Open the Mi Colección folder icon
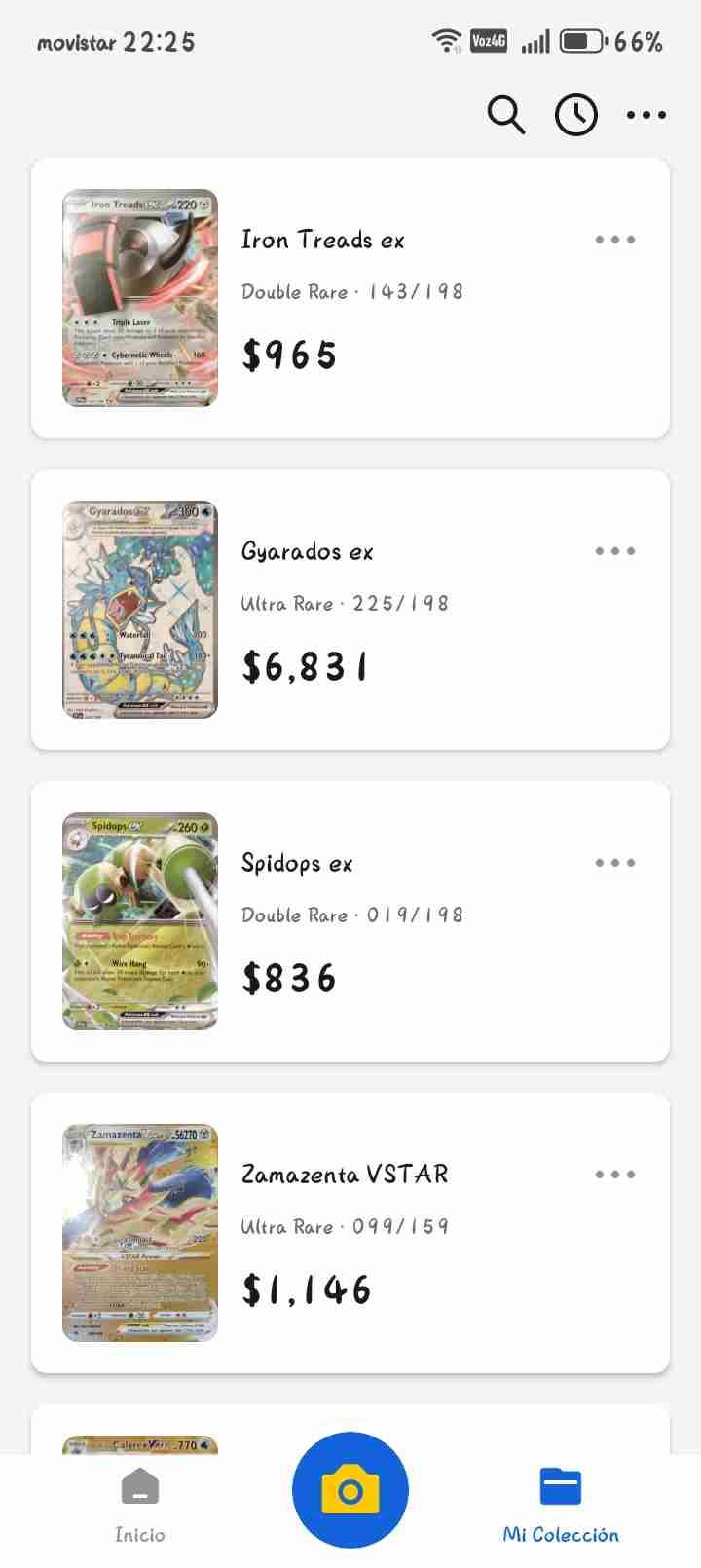The height and width of the screenshot is (1568, 701). [x=560, y=1484]
